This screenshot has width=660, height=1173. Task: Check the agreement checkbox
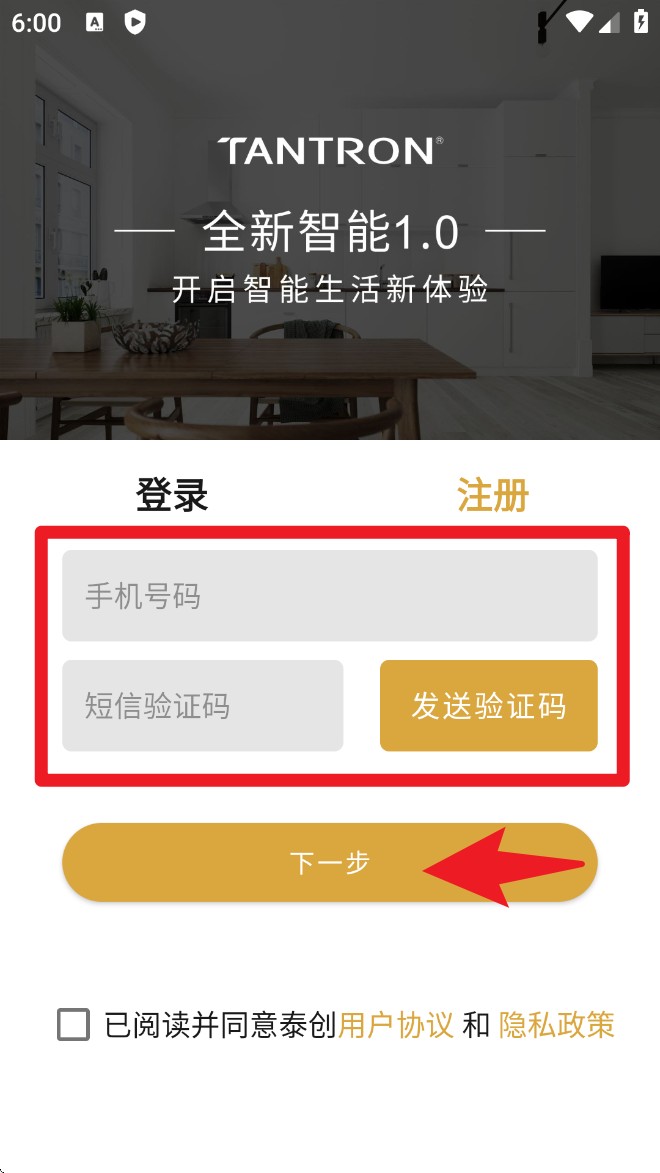[x=74, y=1025]
